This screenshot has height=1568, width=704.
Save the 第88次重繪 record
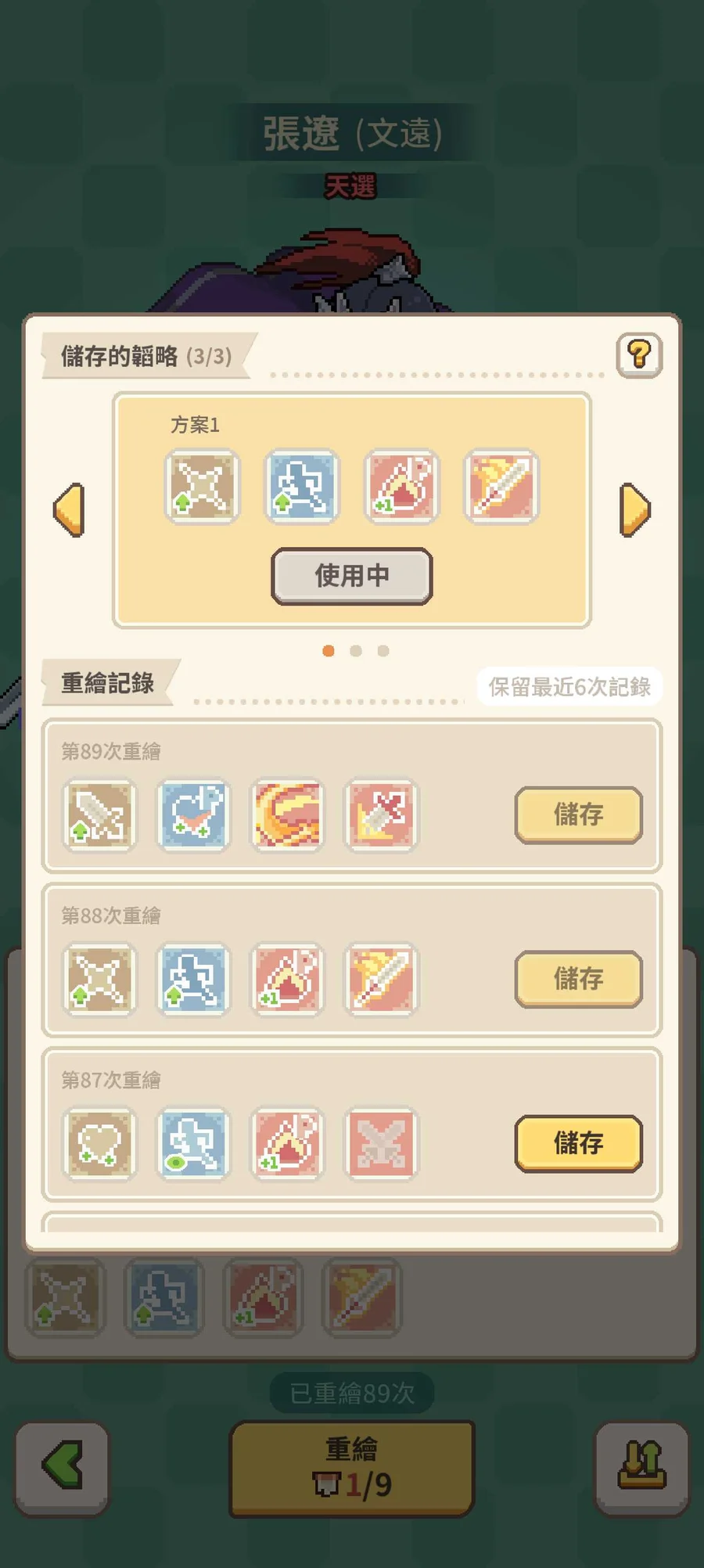click(x=578, y=979)
